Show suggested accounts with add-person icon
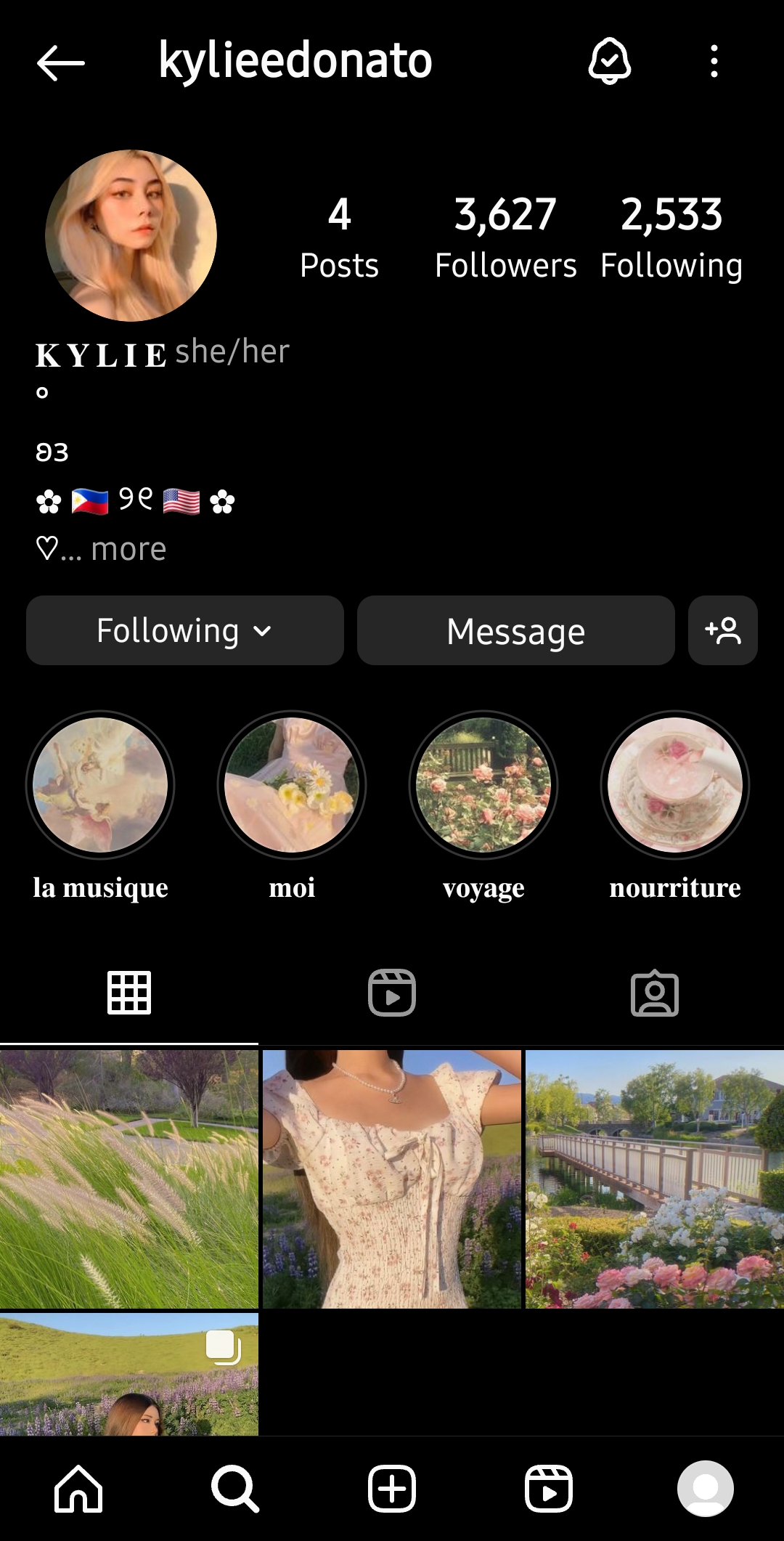Viewport: 784px width, 1541px height. 722,630
